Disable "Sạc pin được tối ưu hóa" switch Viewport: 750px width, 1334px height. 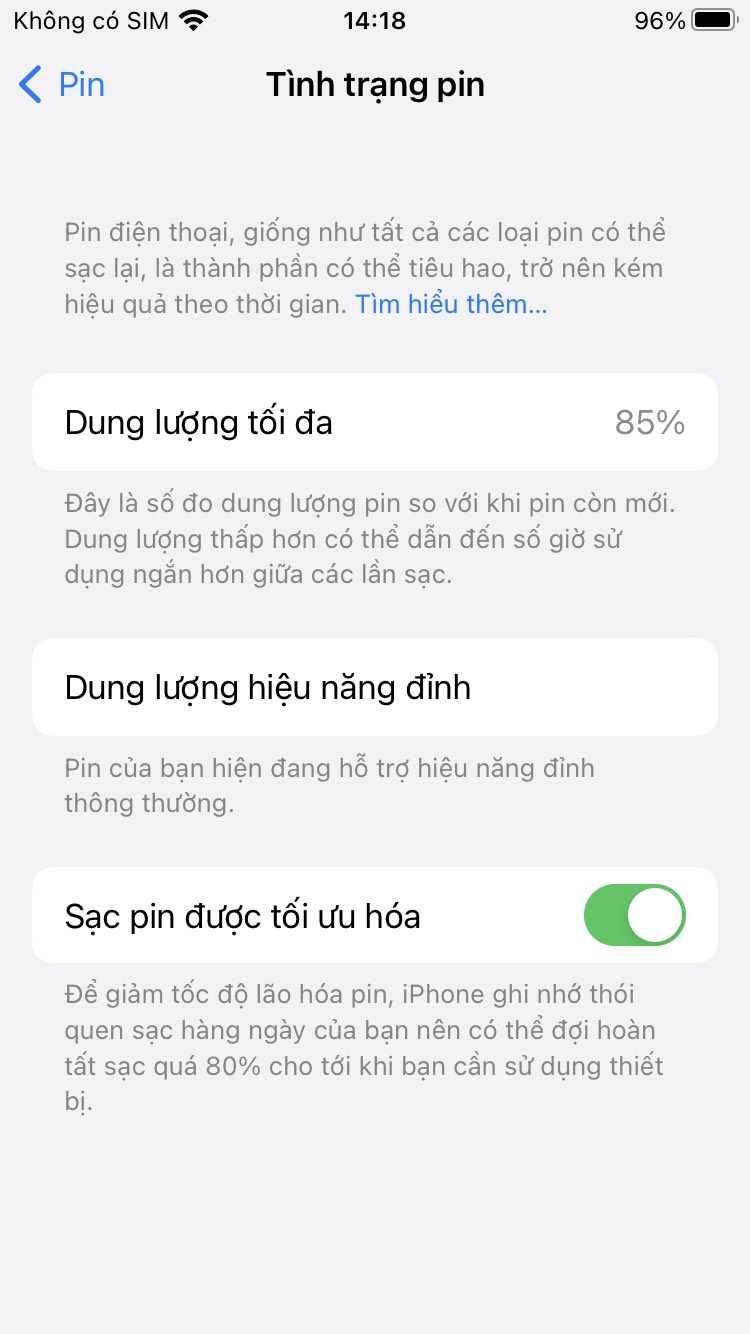[635, 915]
